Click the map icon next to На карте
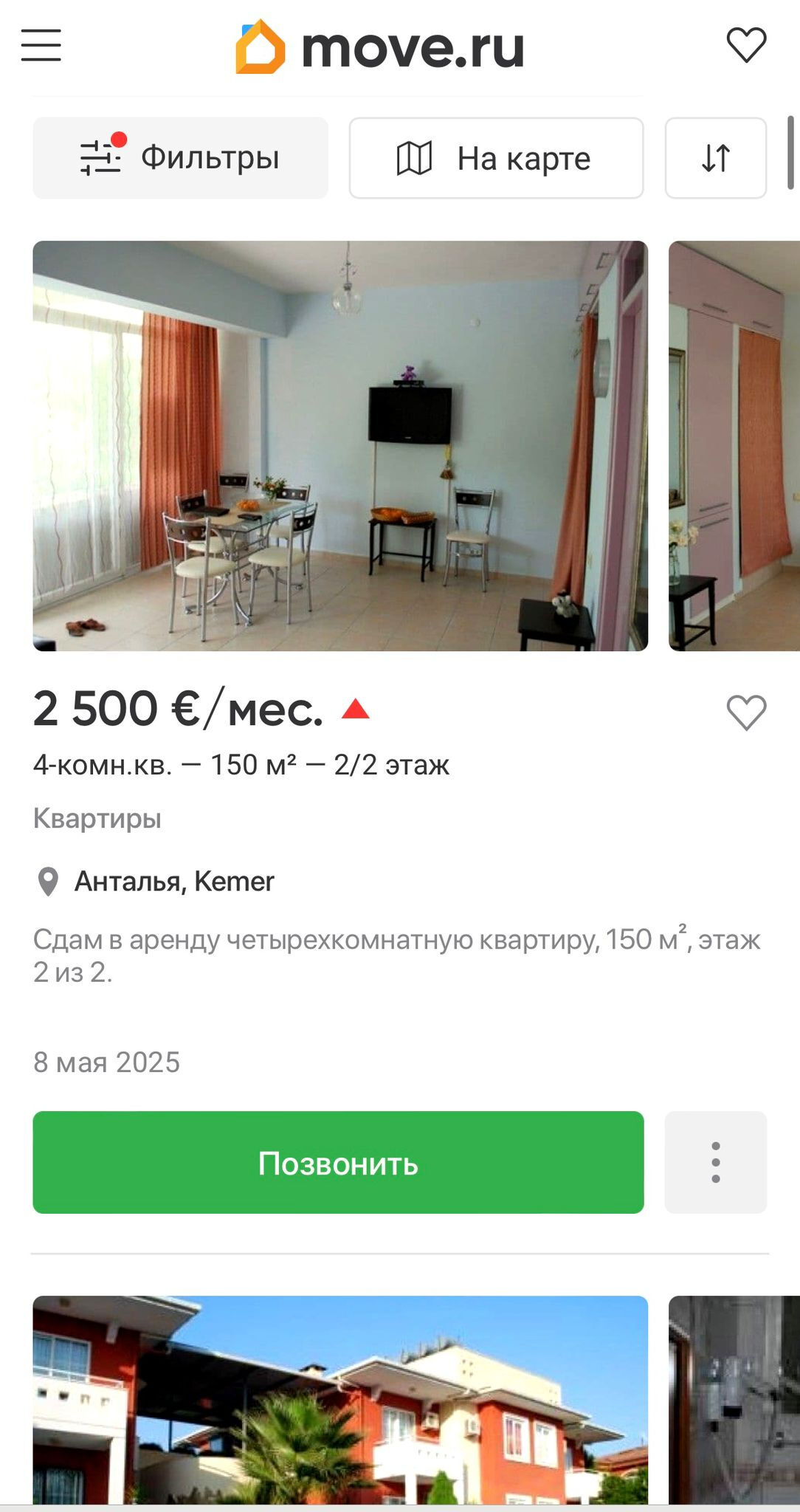Image resolution: width=800 pixels, height=1512 pixels. (x=413, y=158)
